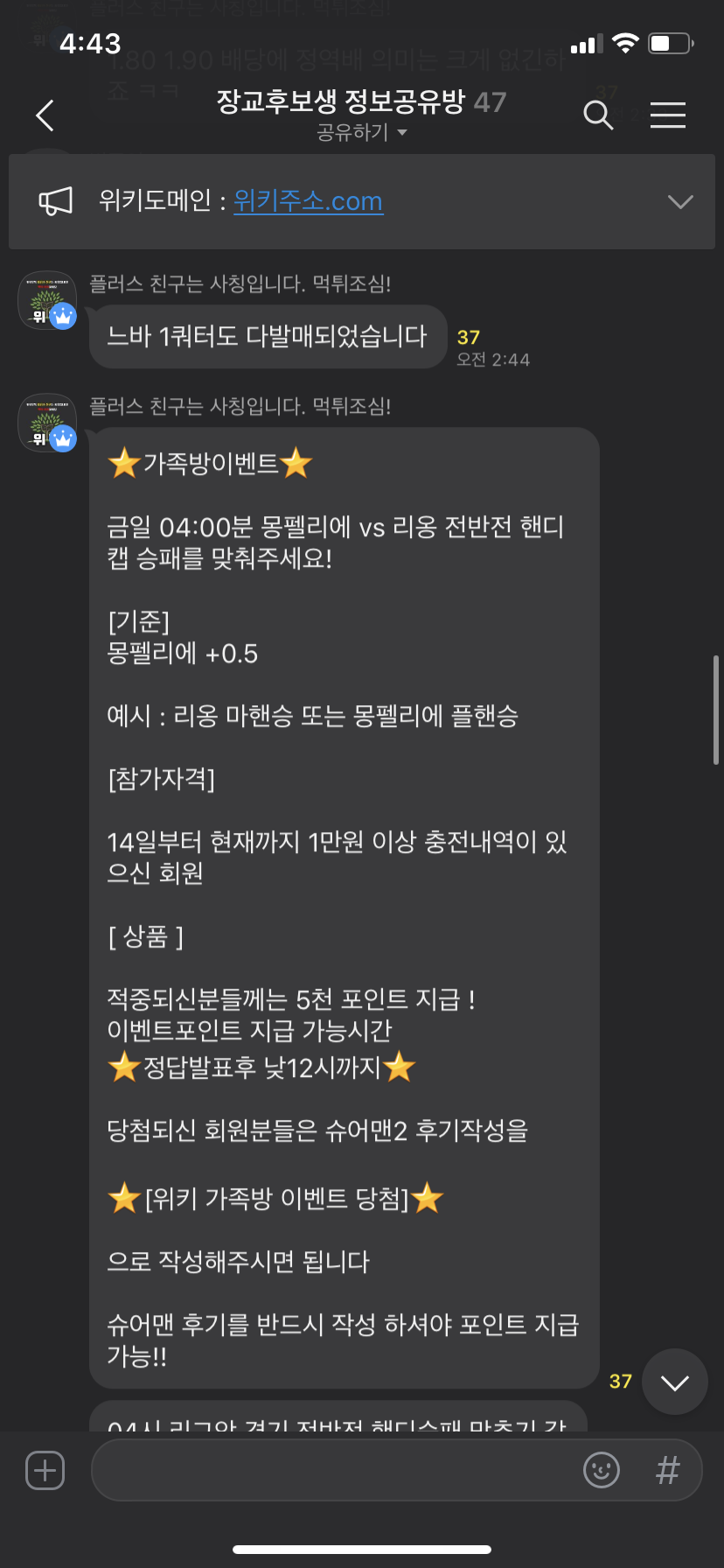Expand the pinned notice chevron
Image resolution: width=724 pixels, height=1568 pixels.
point(679,201)
